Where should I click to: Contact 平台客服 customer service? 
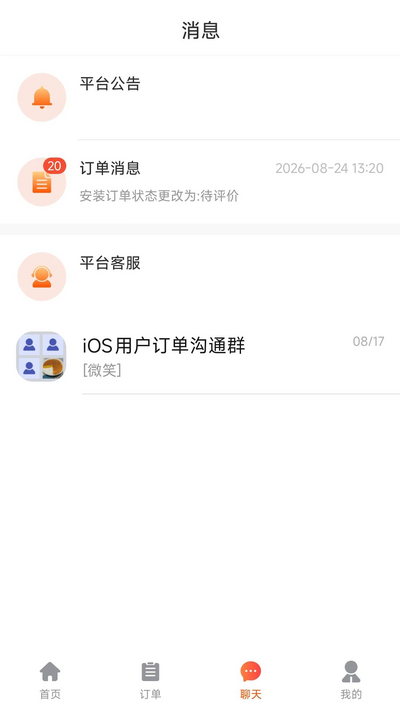pyautogui.click(x=200, y=277)
